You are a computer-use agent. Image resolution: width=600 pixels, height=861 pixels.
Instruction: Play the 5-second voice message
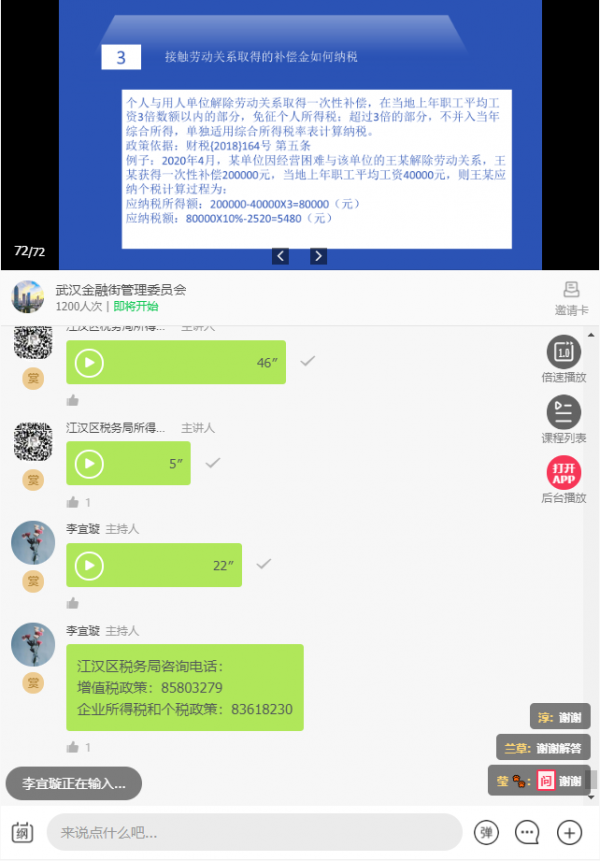point(90,463)
